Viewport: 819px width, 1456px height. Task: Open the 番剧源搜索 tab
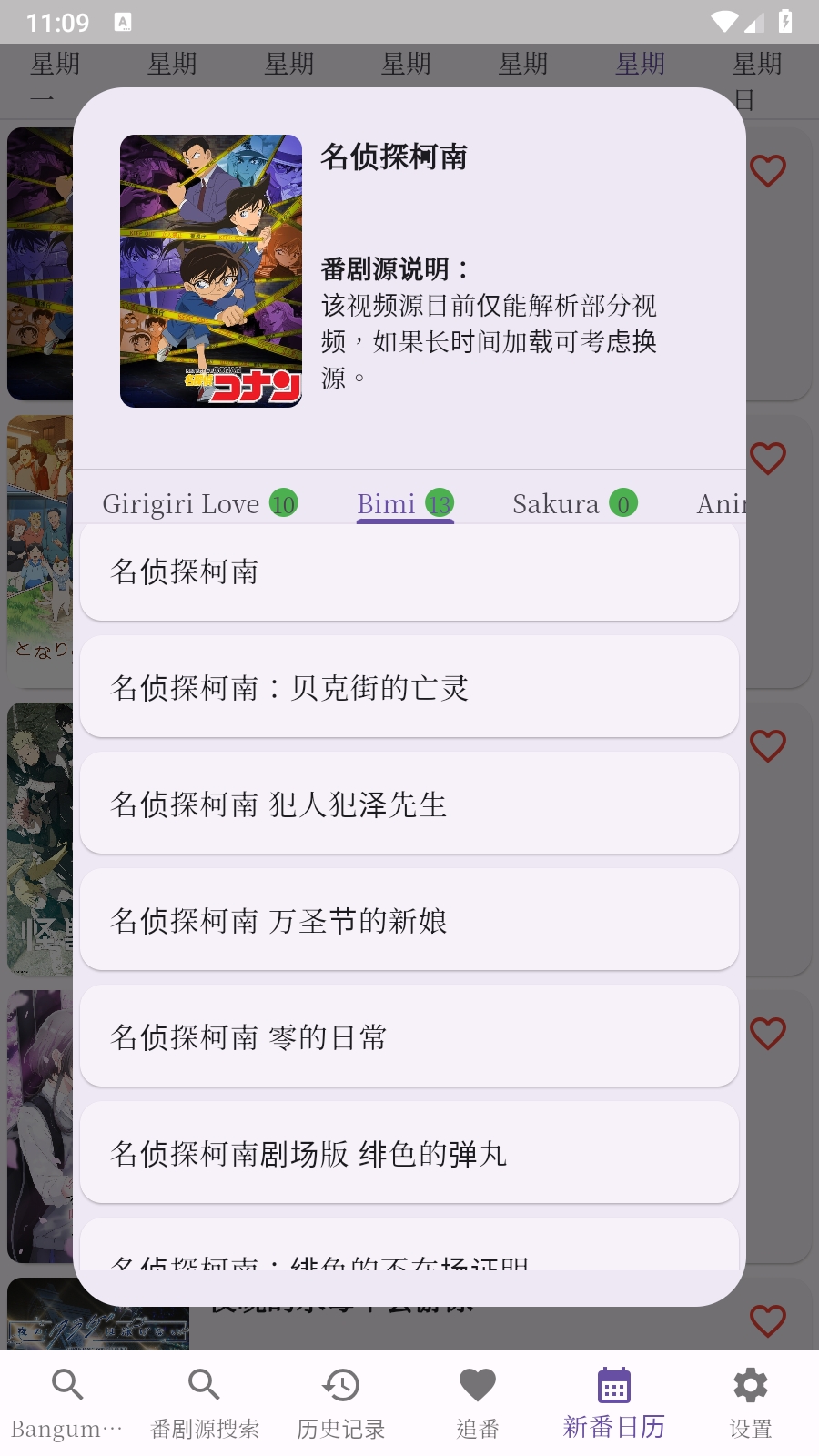click(205, 1403)
